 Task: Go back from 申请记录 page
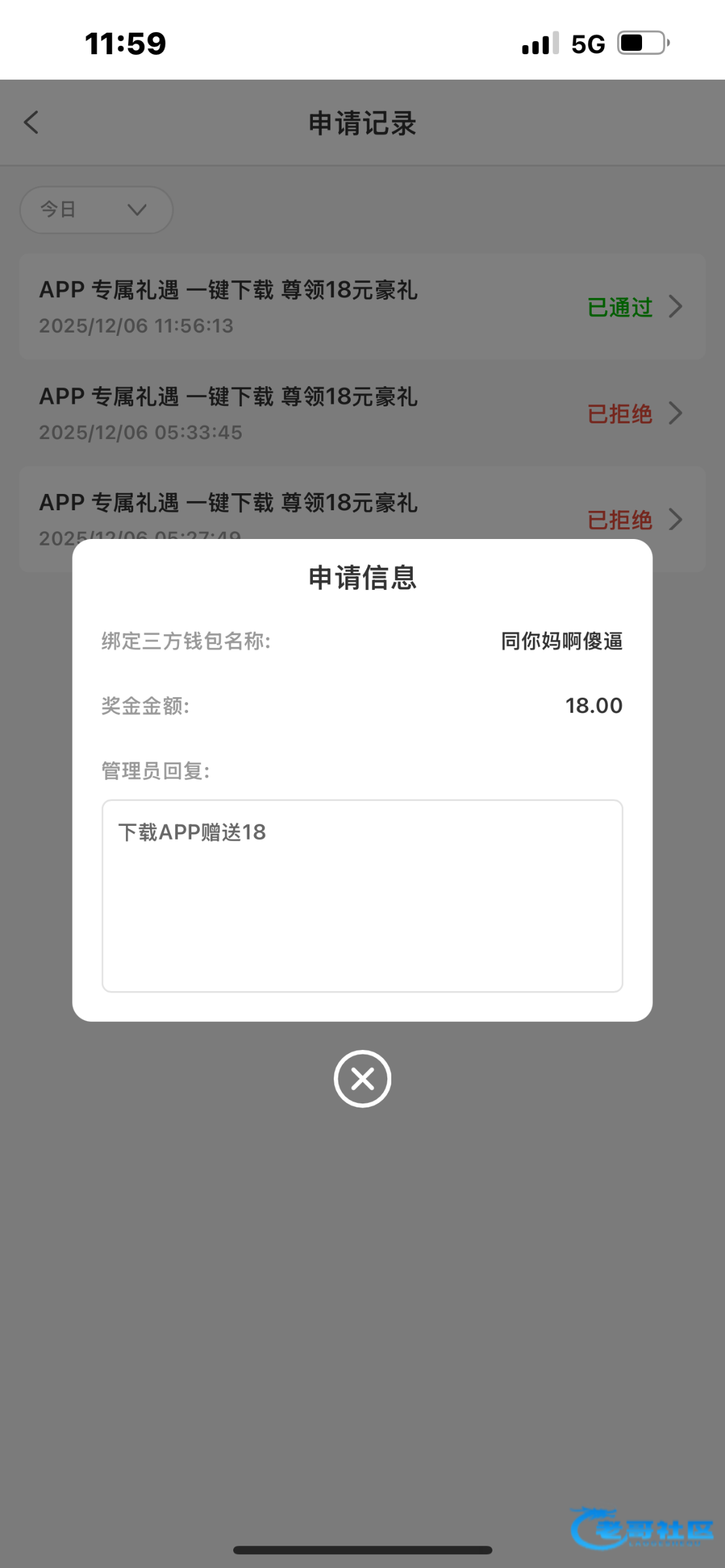click(x=31, y=122)
